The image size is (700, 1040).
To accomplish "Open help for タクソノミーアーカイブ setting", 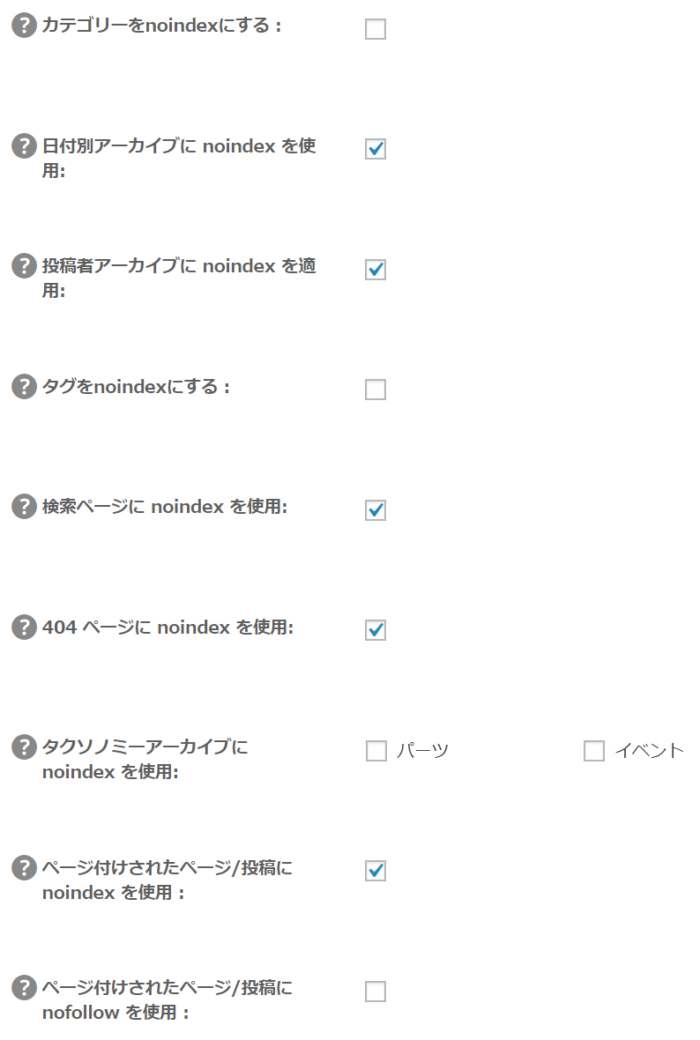I will coord(23,748).
